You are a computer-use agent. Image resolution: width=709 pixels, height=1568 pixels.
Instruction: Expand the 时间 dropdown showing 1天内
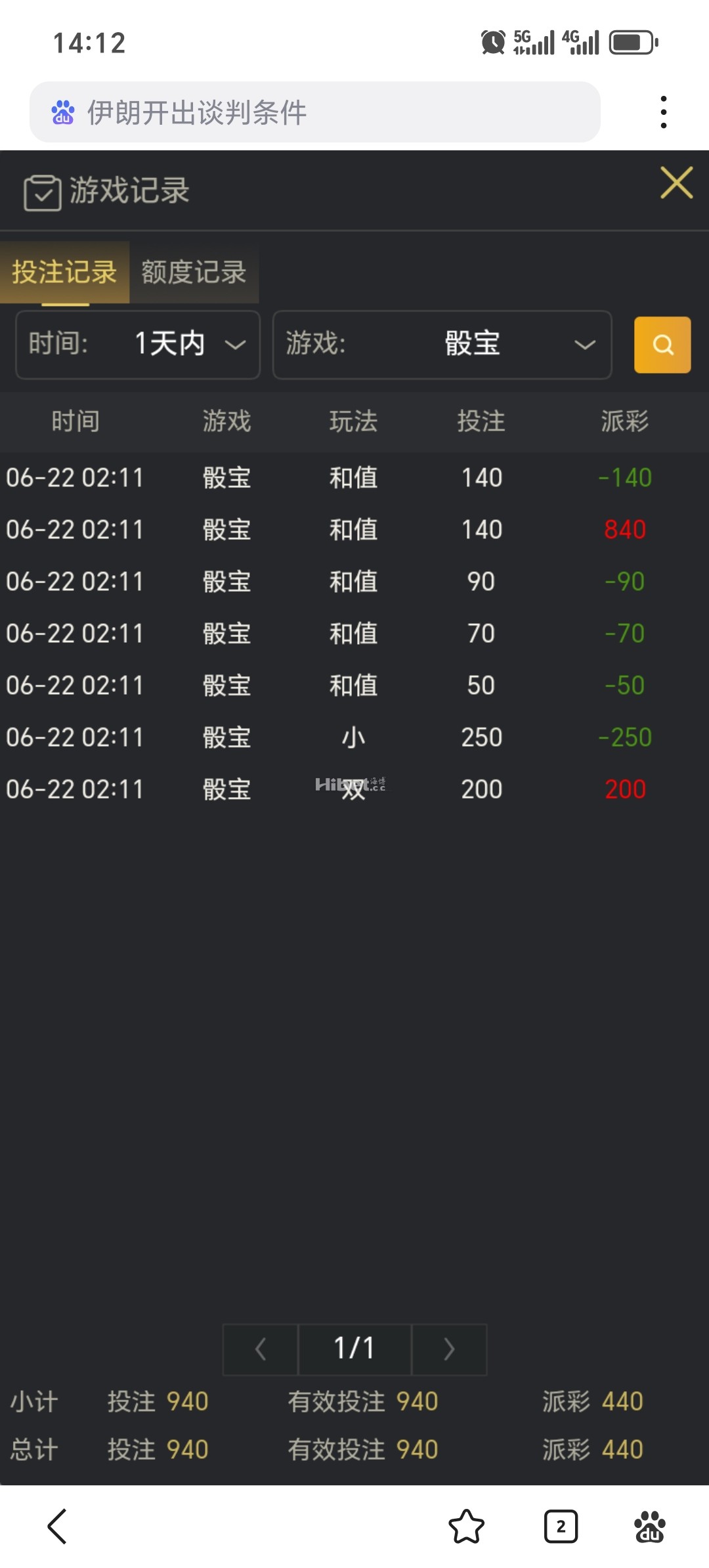pos(138,345)
